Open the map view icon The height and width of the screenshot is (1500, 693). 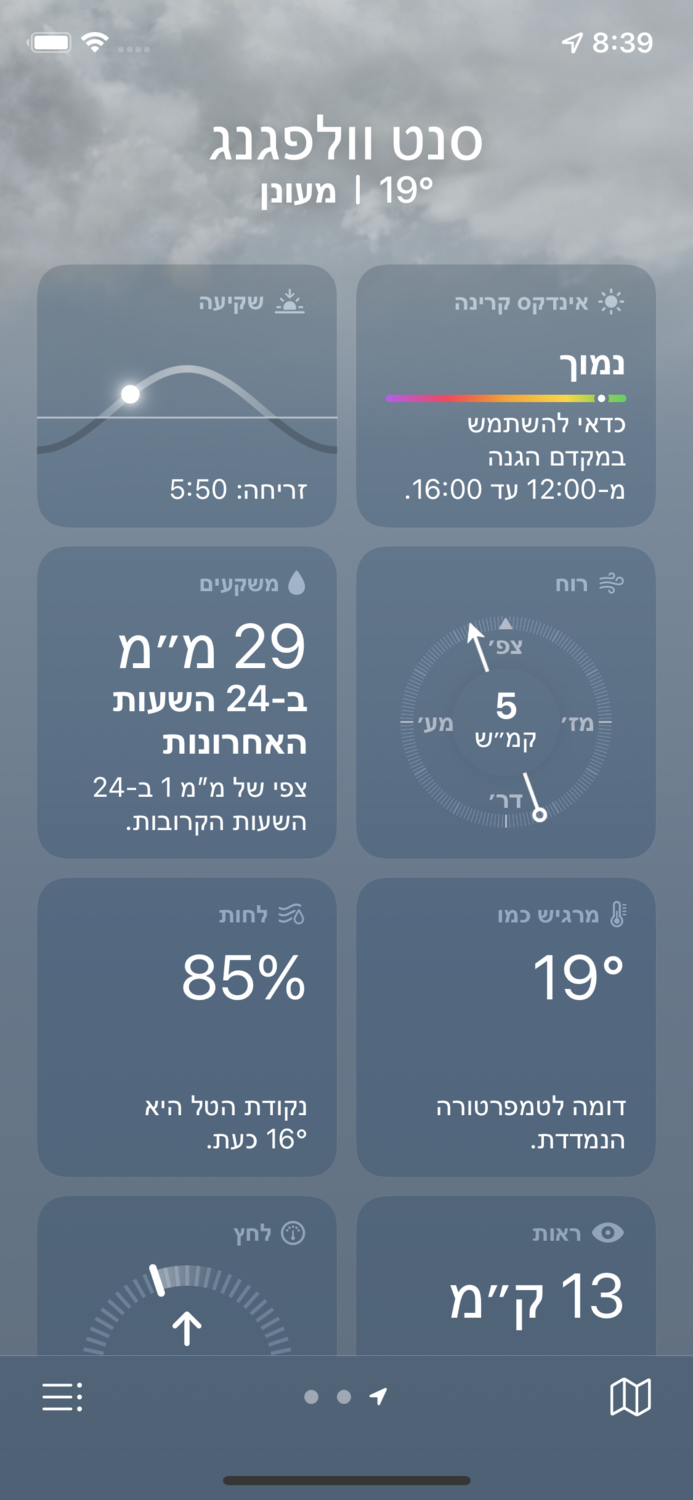click(x=630, y=1397)
